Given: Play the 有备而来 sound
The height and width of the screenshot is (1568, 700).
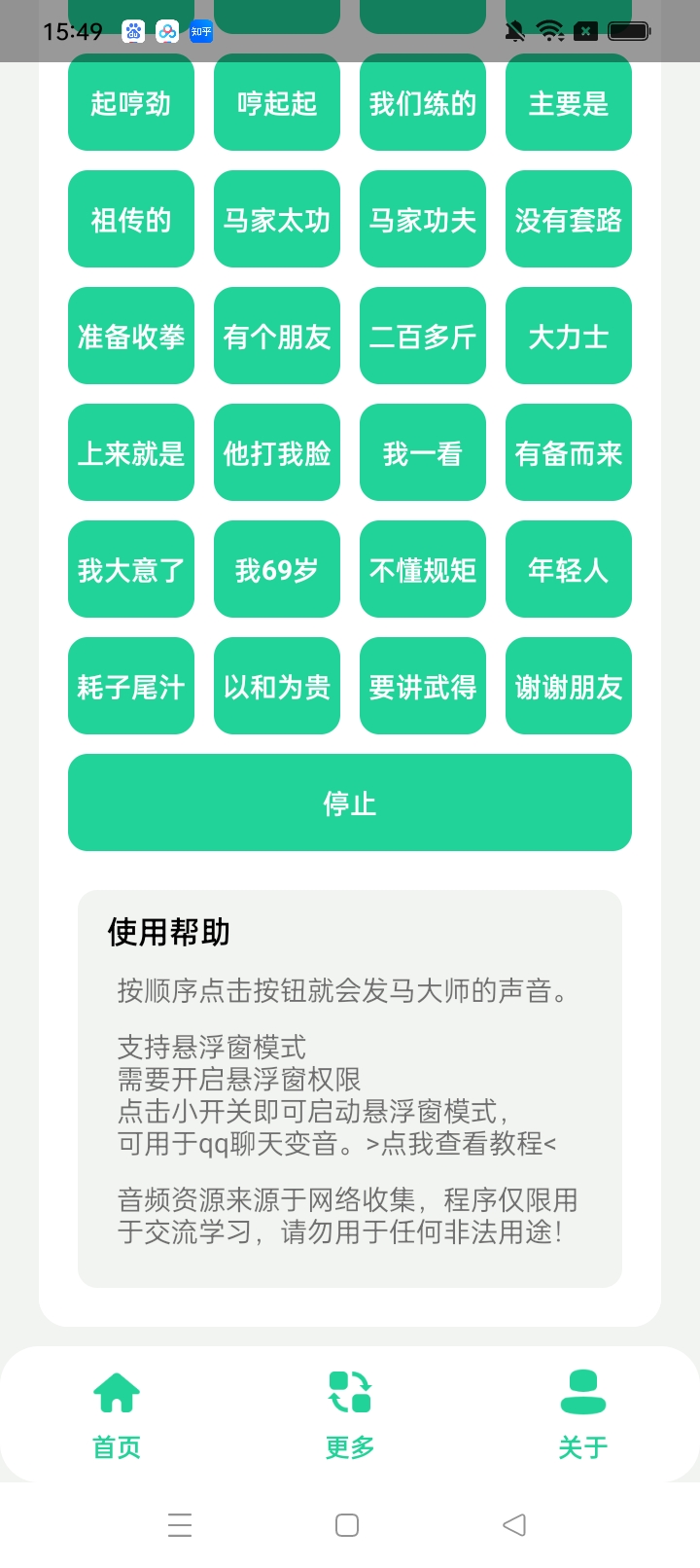Looking at the screenshot, I should pyautogui.click(x=568, y=452).
